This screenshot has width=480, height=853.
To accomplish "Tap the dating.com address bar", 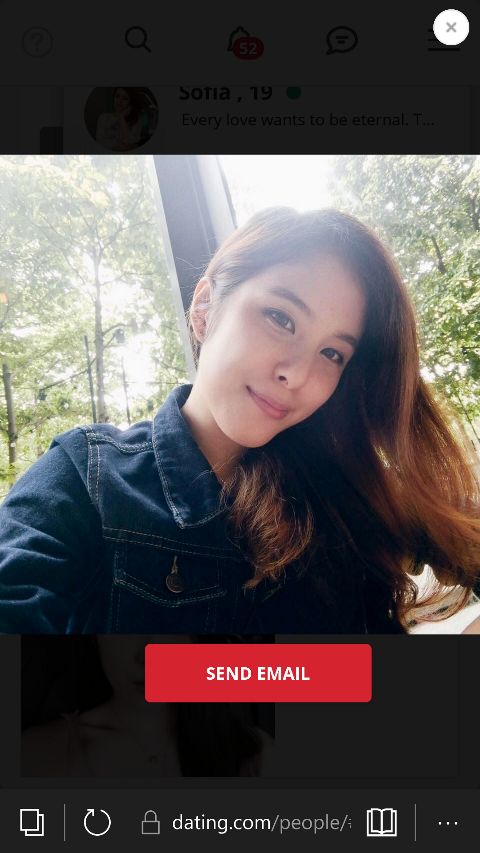I will (246, 823).
